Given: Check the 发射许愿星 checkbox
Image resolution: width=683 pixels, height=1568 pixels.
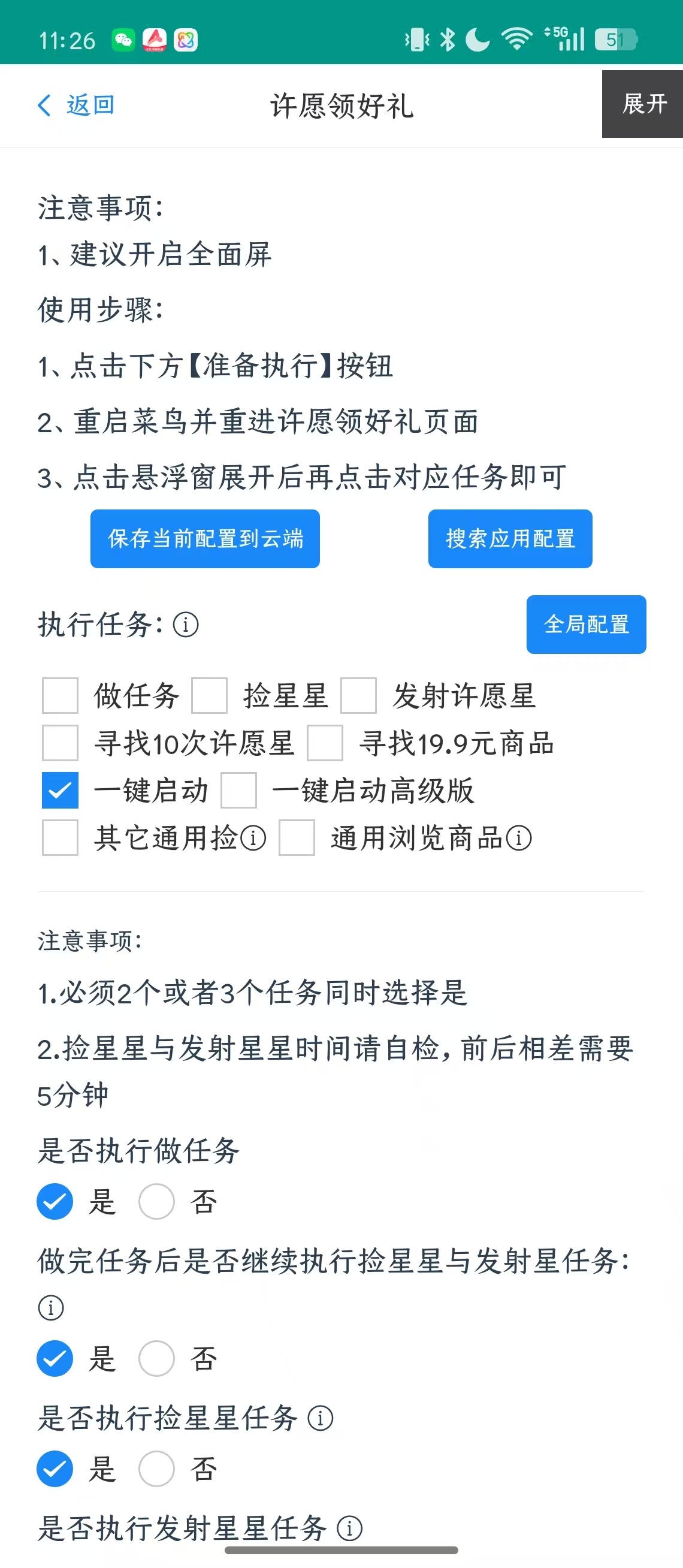Looking at the screenshot, I should coord(358,695).
